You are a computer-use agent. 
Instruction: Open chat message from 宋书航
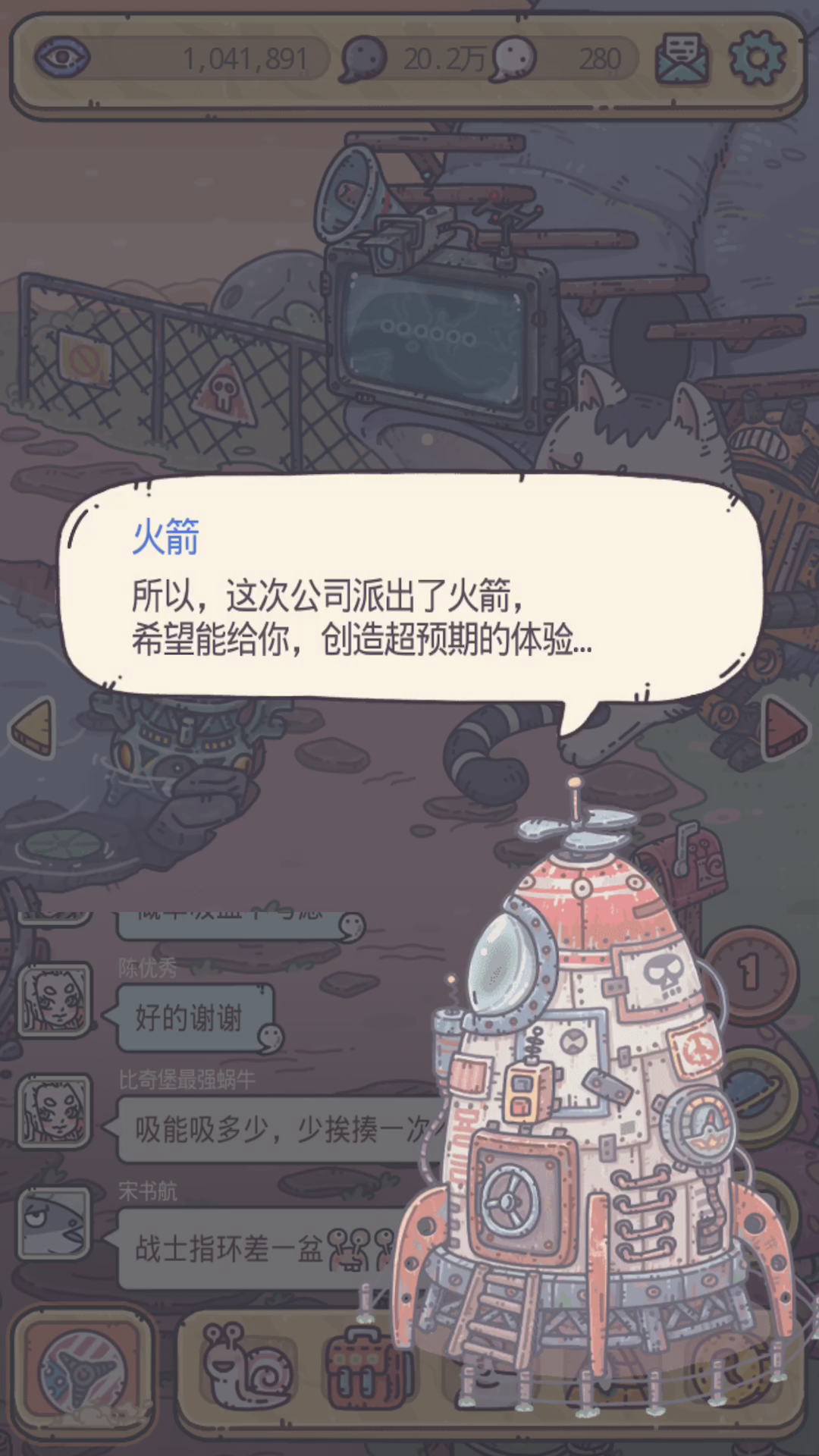258,1248
